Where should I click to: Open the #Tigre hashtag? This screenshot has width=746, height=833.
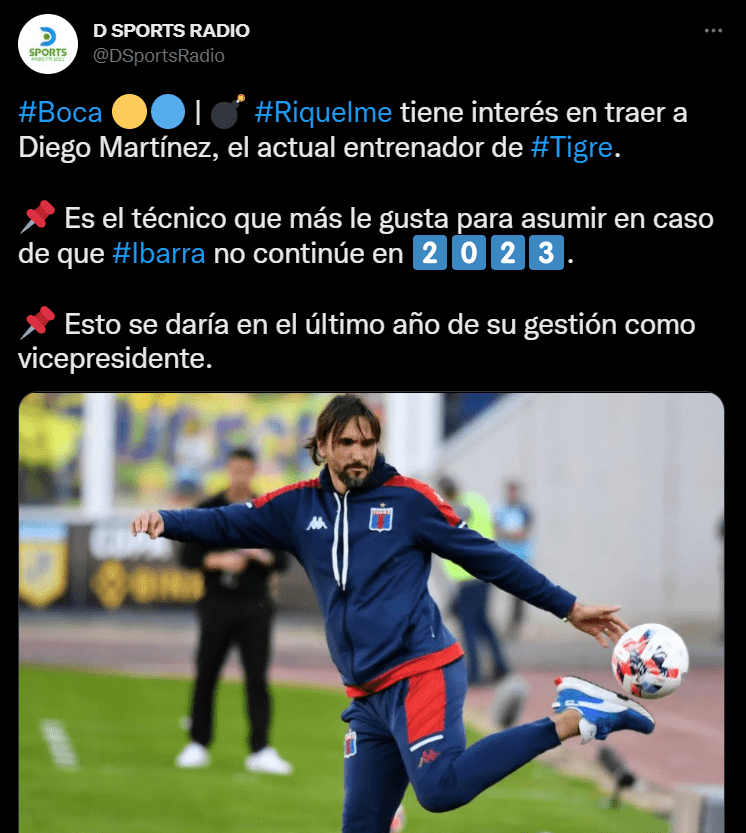tap(570, 149)
